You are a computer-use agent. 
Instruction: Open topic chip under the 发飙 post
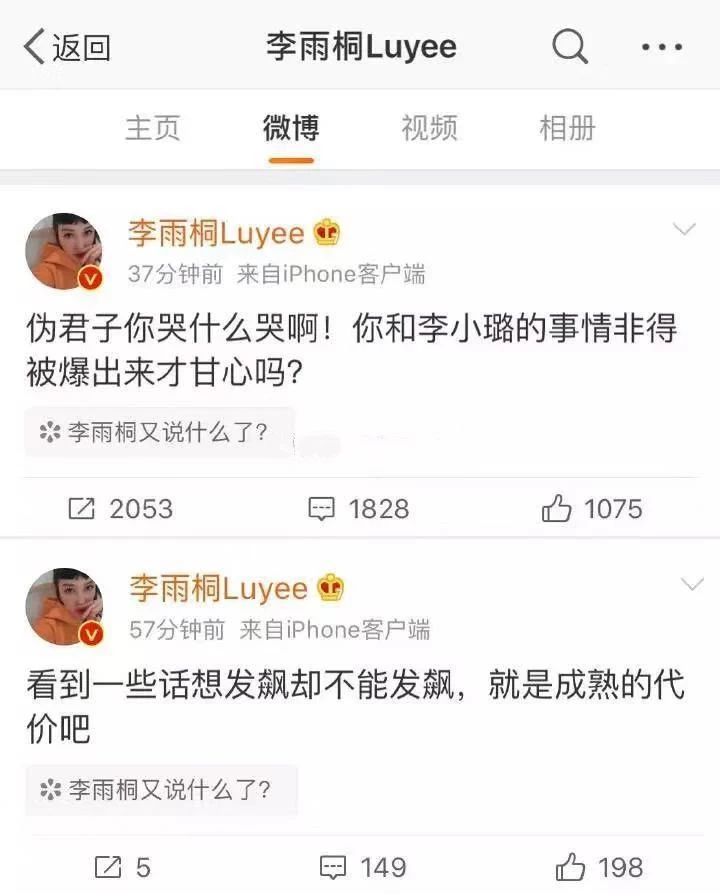click(x=162, y=790)
